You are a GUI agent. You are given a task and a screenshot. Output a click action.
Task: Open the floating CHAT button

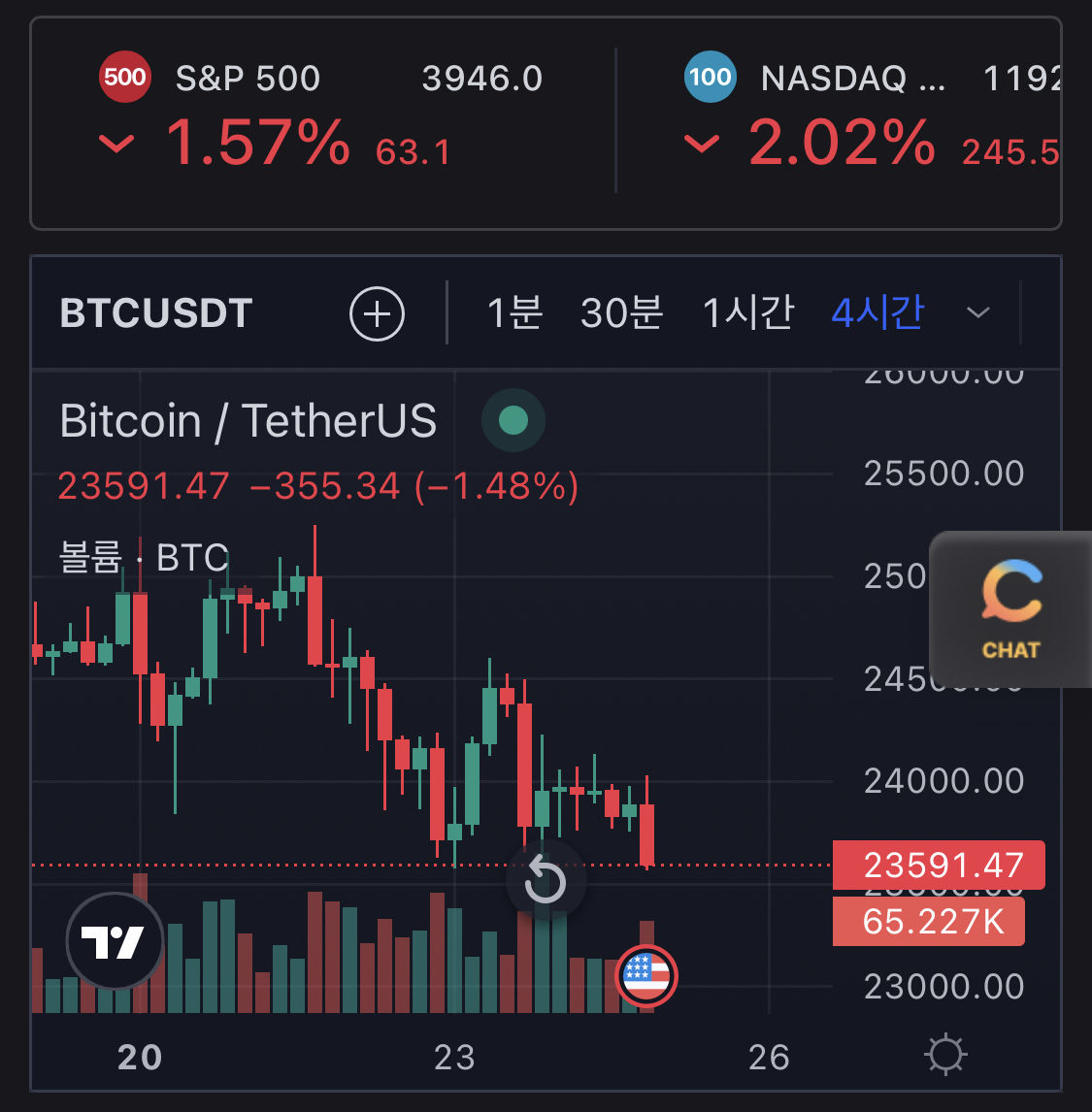tap(1011, 608)
